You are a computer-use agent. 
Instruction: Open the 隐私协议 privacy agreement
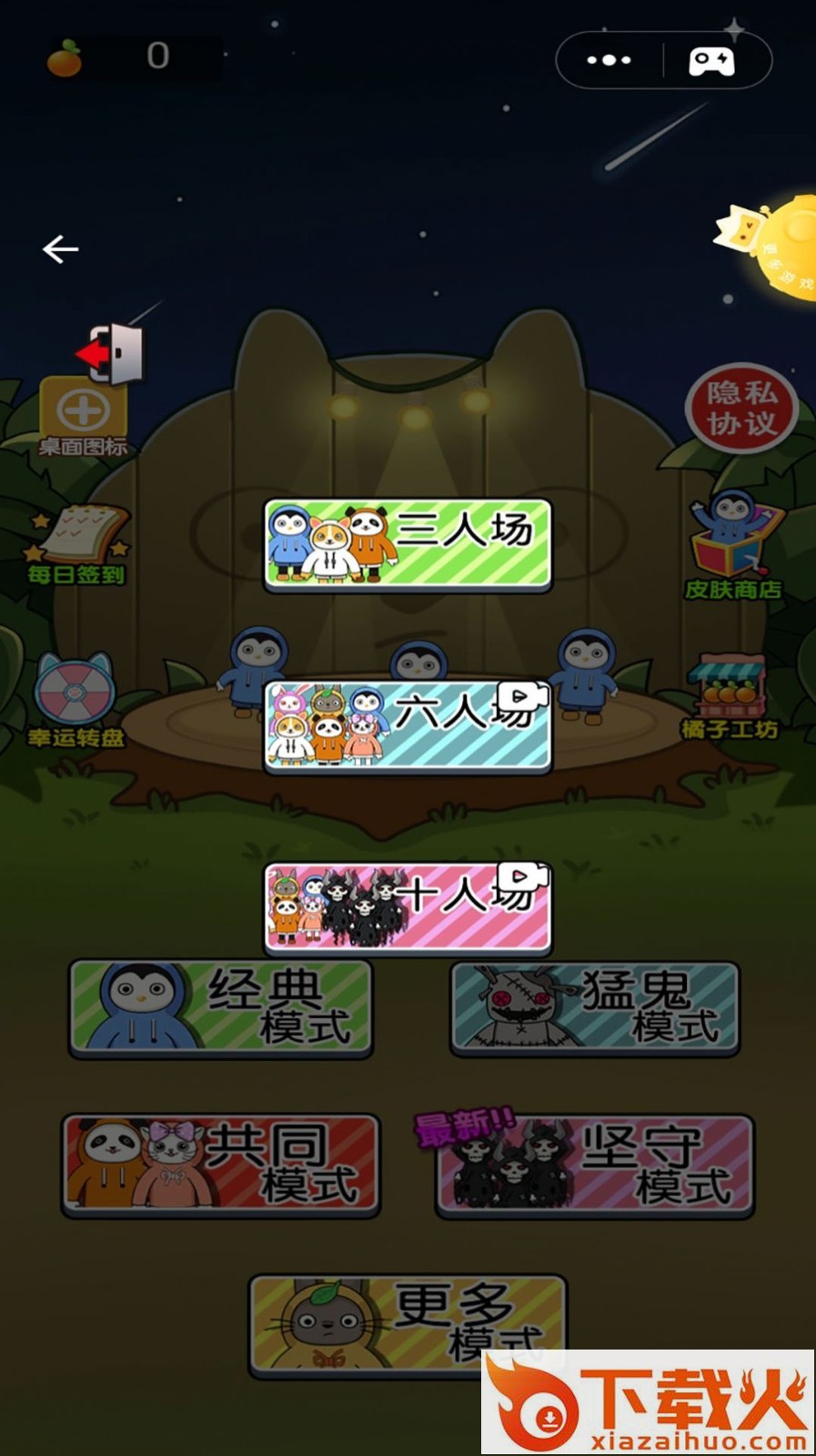click(741, 409)
